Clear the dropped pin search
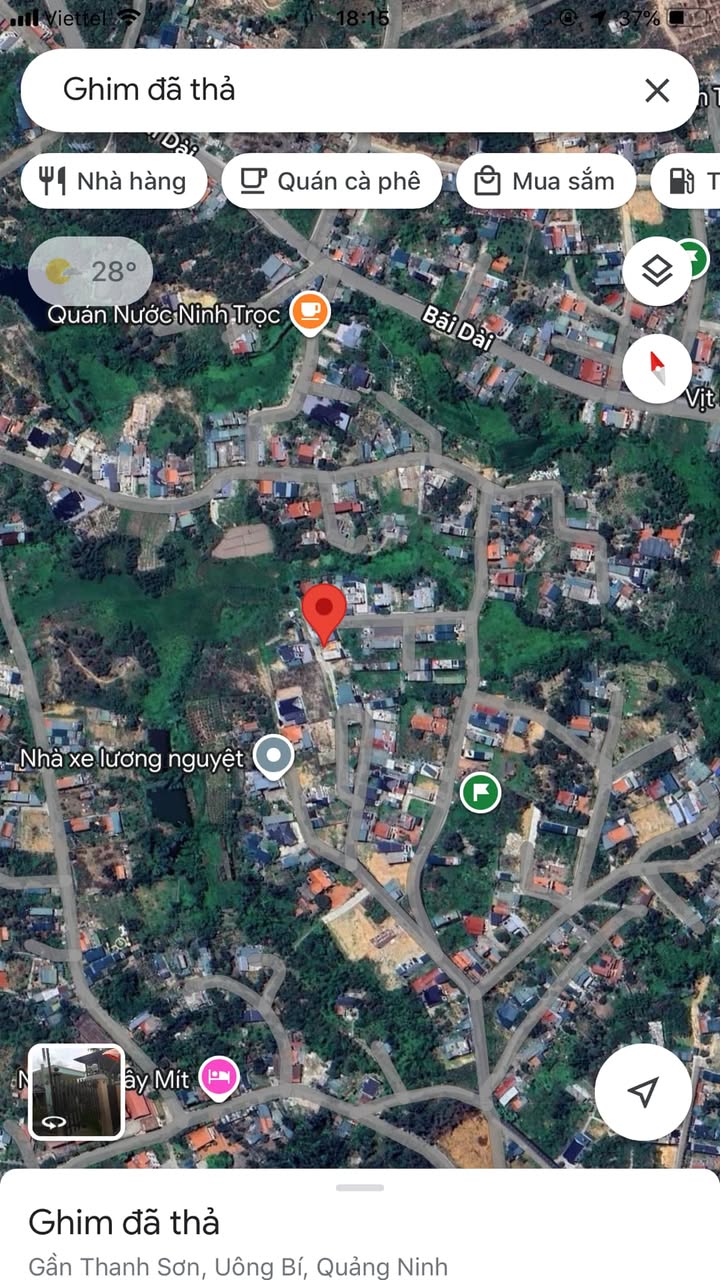 [657, 91]
